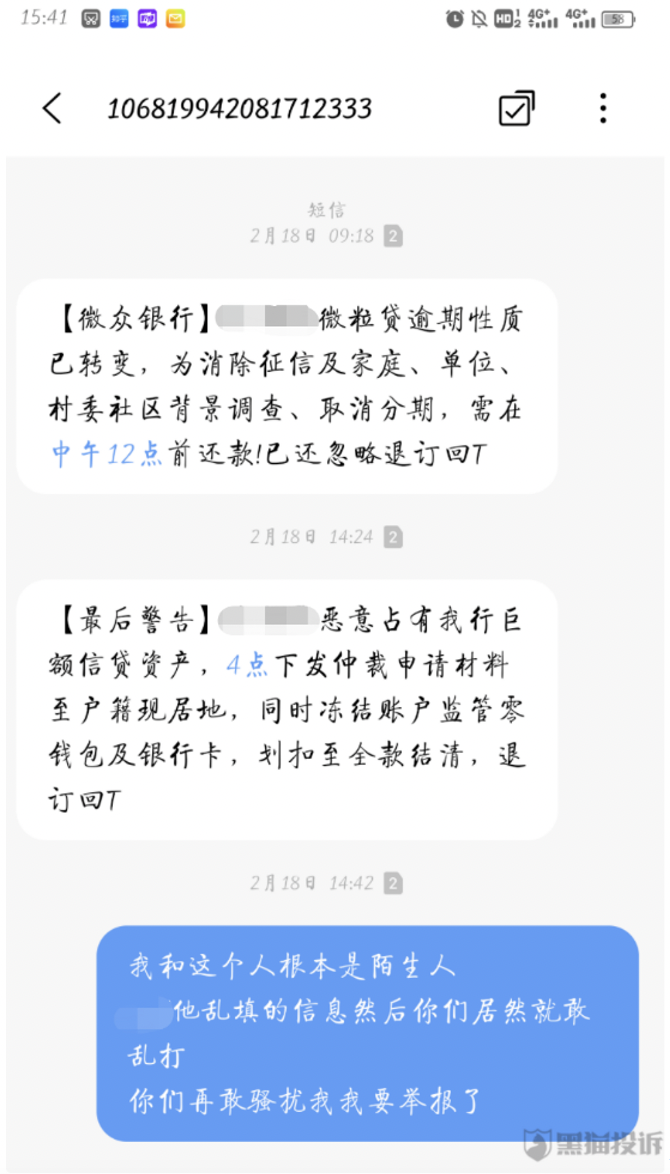Open the three-dot overflow menu

[603, 108]
